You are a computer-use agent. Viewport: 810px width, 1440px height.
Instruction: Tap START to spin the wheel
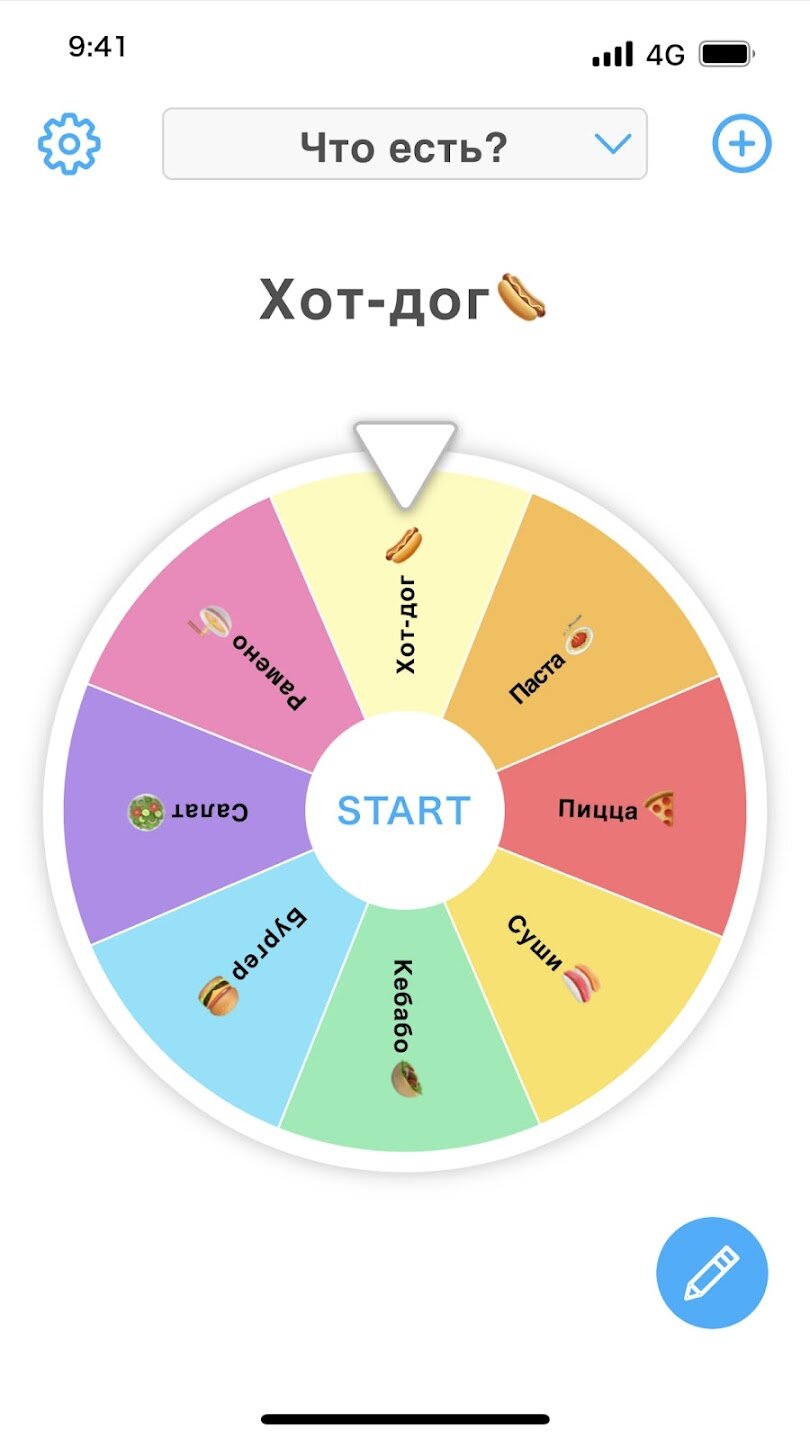[404, 810]
